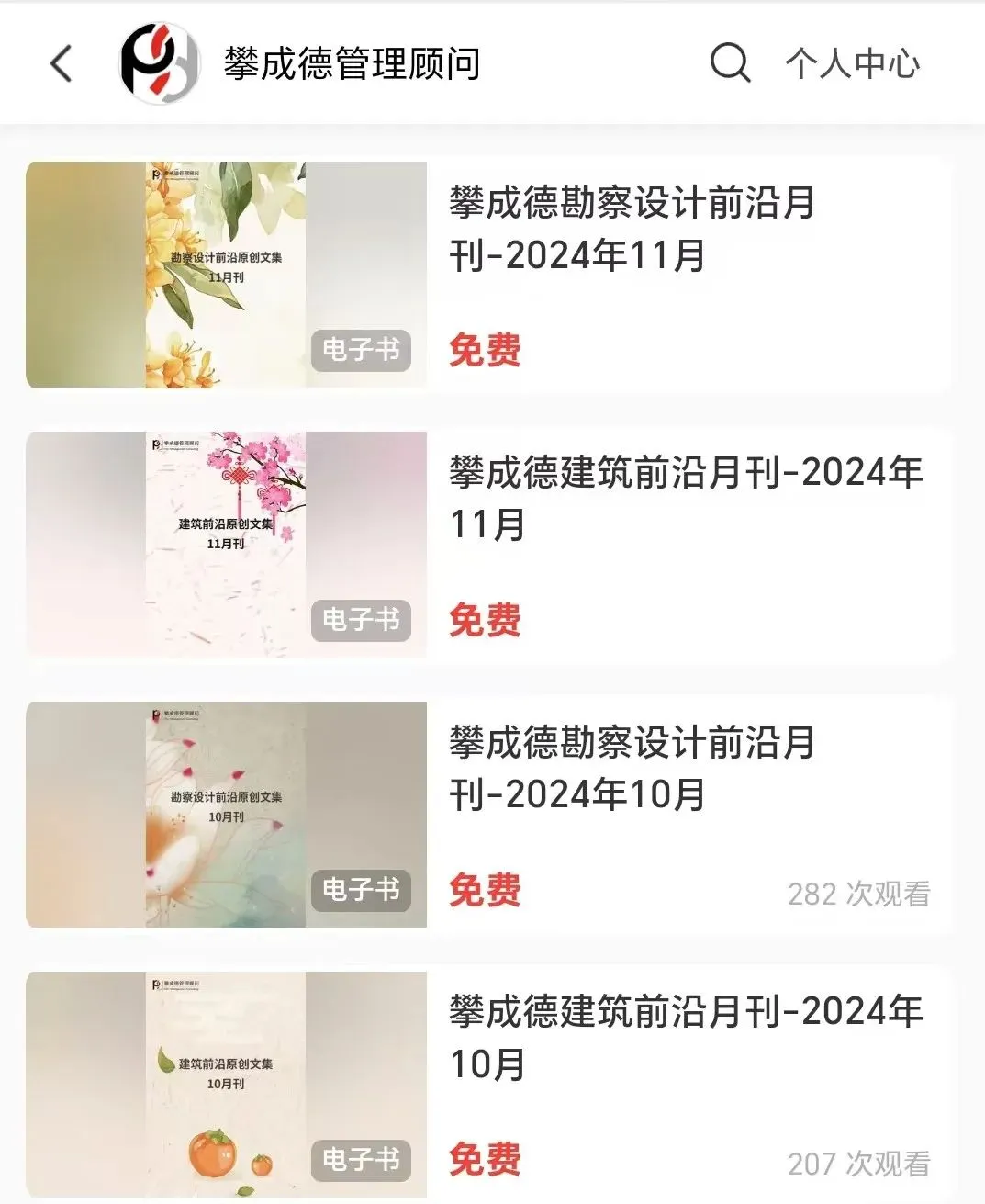The width and height of the screenshot is (985, 1204).
Task: Open the search magnifier icon
Action: pyautogui.click(x=730, y=63)
